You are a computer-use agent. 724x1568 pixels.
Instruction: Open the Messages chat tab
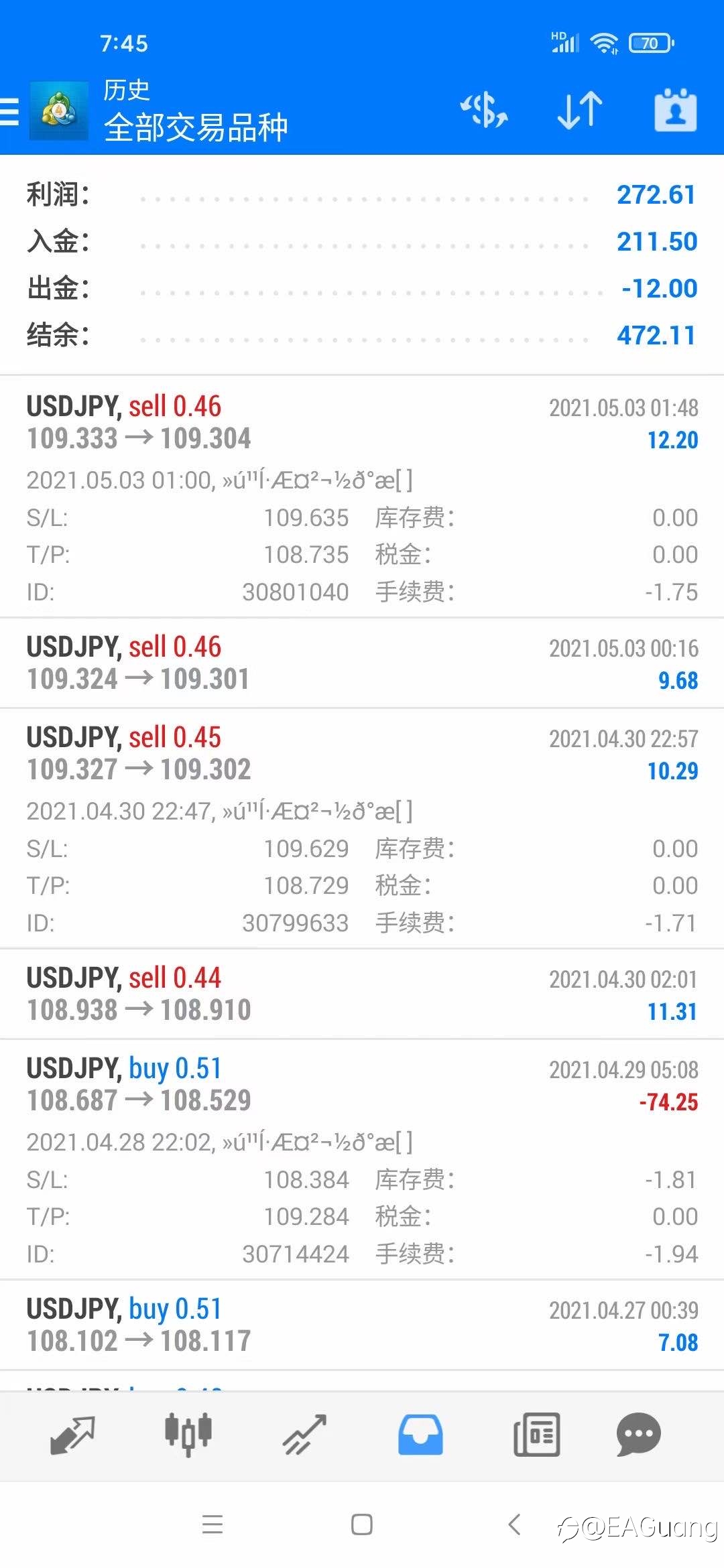click(638, 1435)
